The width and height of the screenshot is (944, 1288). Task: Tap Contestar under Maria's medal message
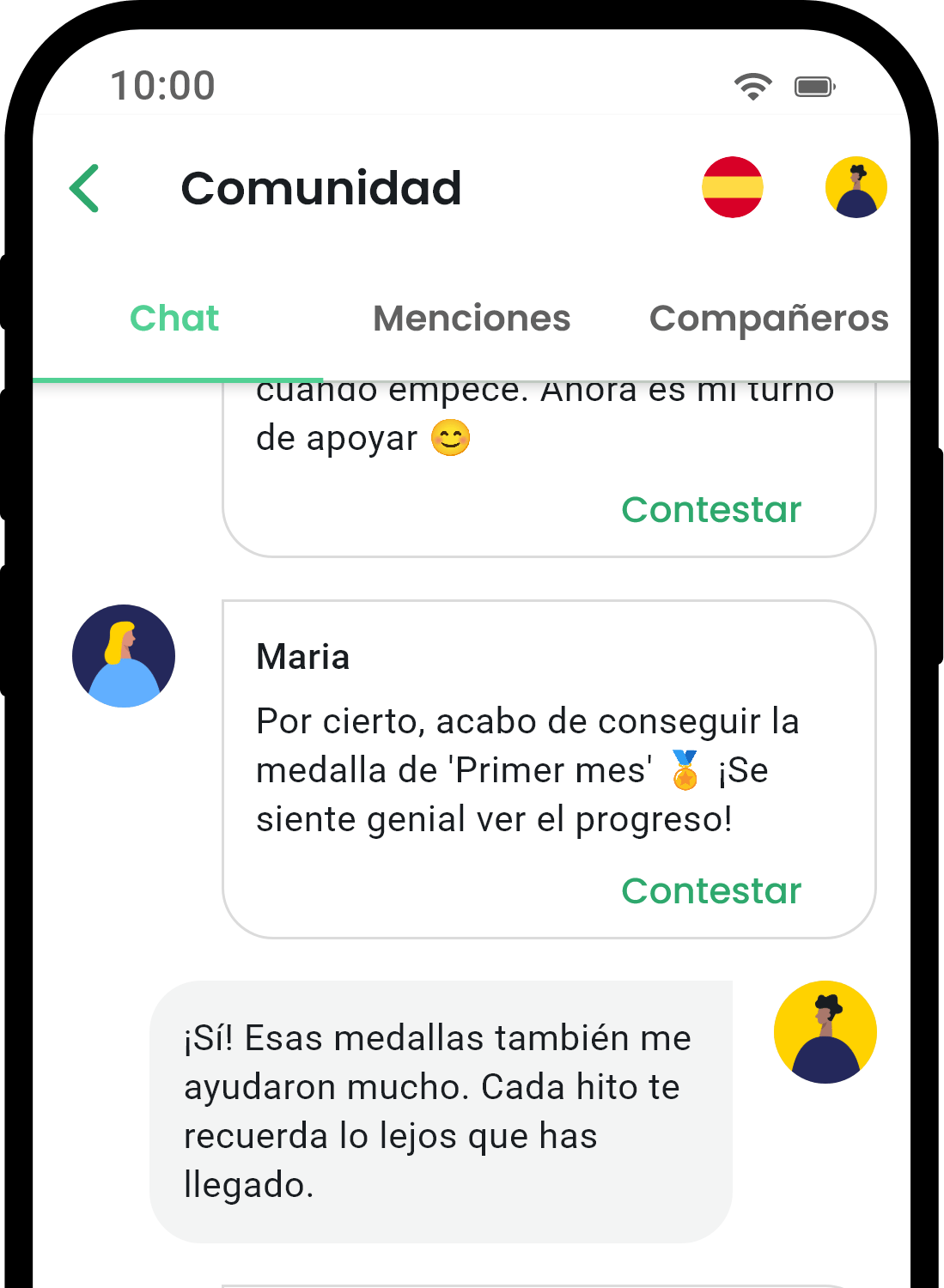tap(711, 891)
